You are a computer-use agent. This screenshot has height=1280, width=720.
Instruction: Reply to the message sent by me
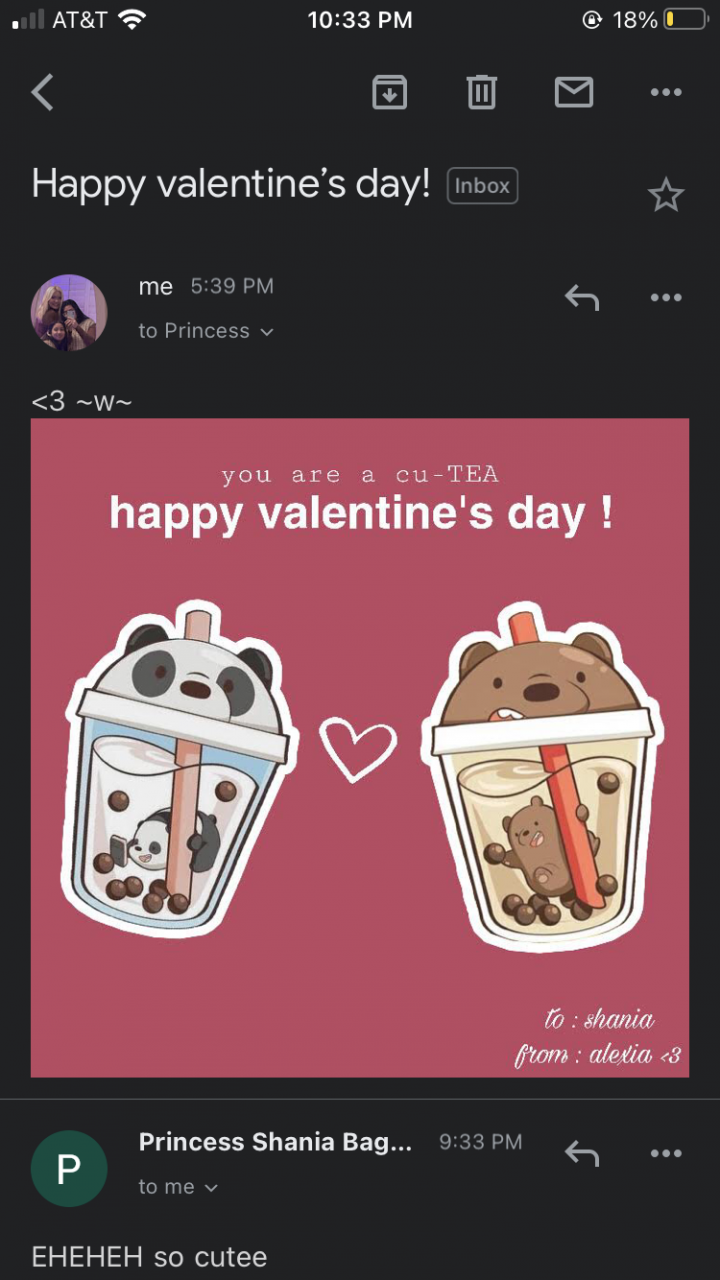tap(581, 297)
